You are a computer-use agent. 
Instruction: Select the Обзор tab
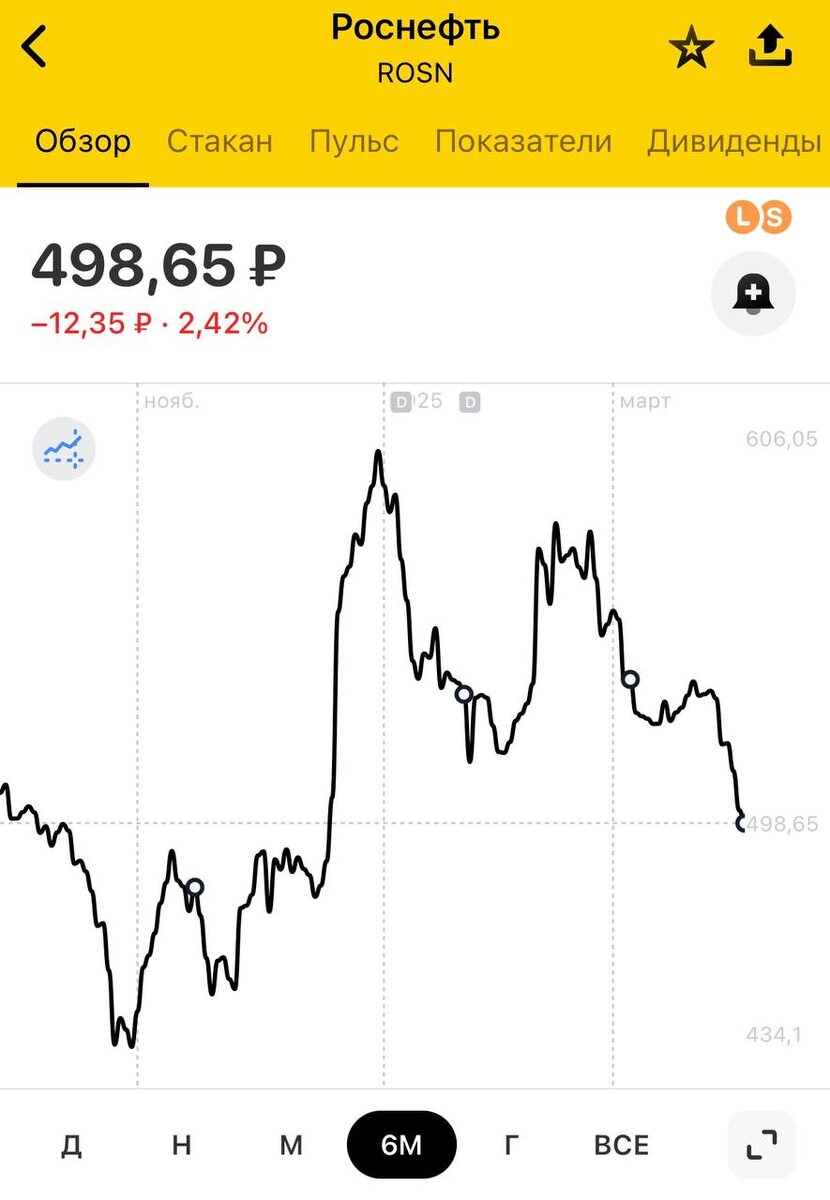click(83, 141)
